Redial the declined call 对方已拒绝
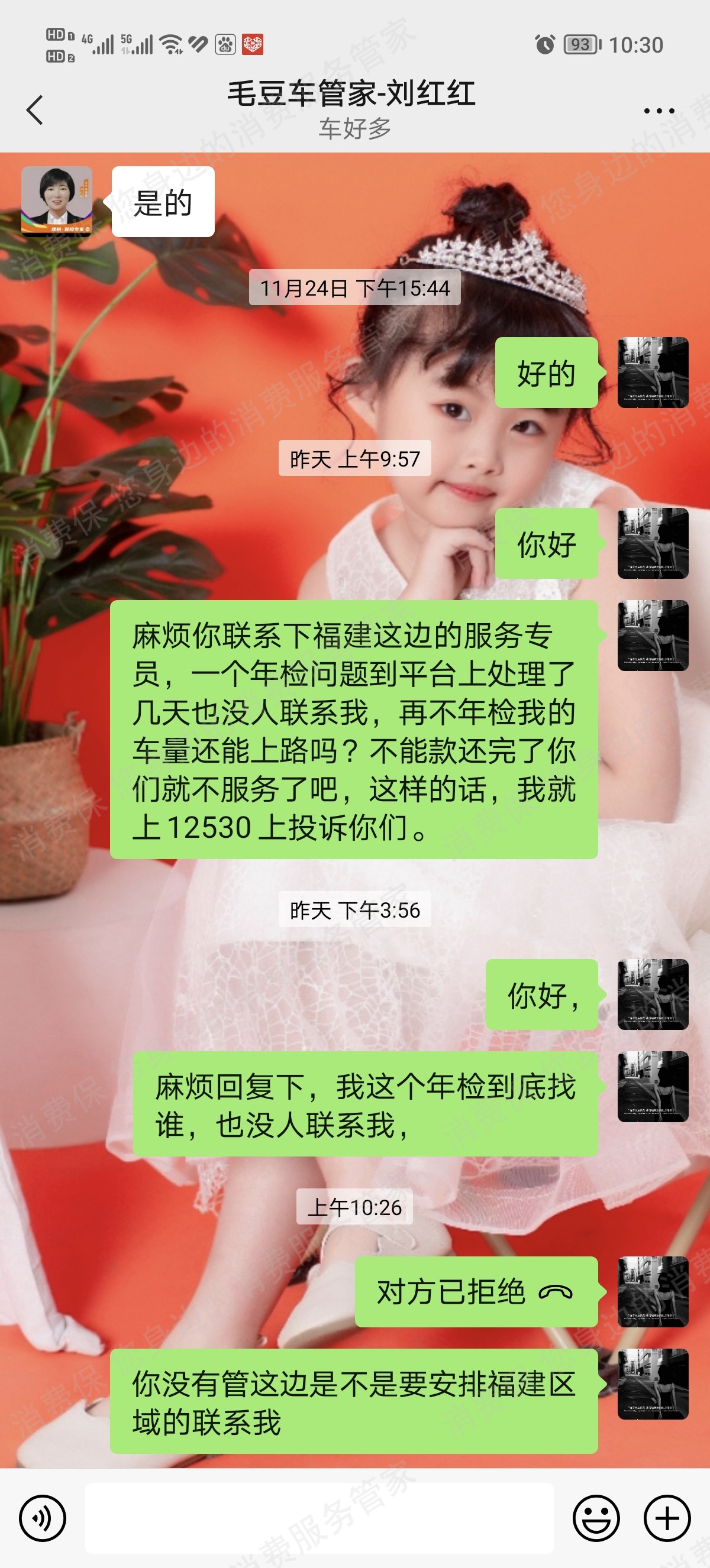The width and height of the screenshot is (710, 1568). [476, 1292]
